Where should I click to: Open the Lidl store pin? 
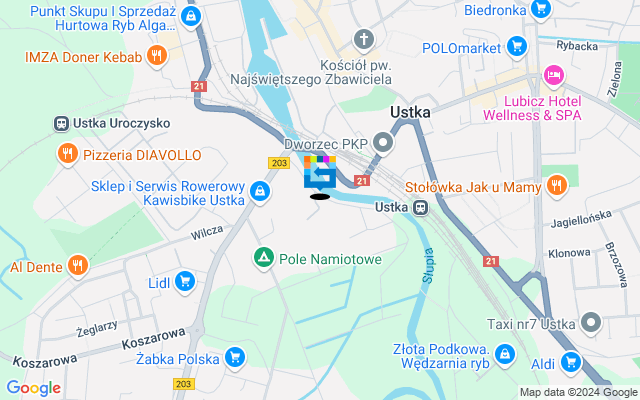coord(184,283)
